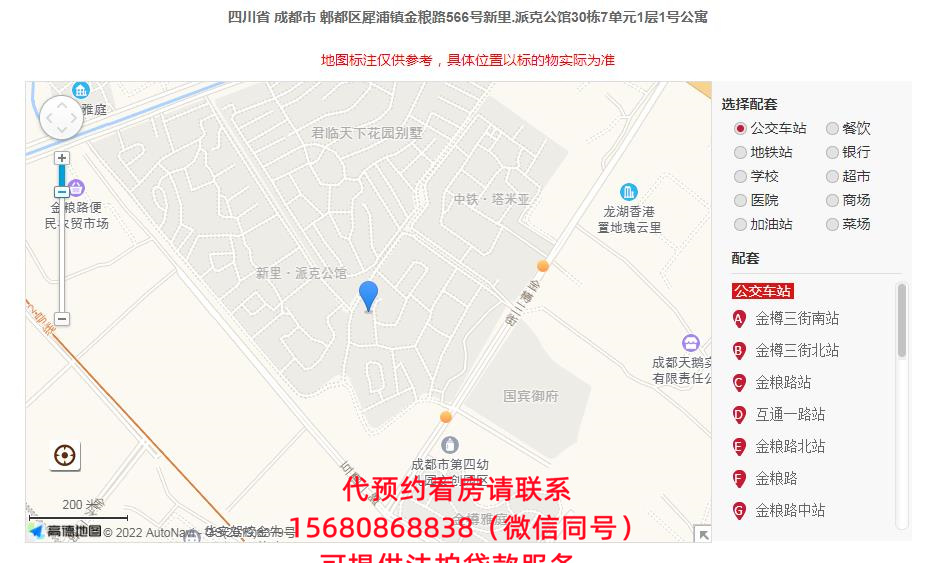The width and height of the screenshot is (929, 563).
Task: Select the 地铁站 radio option
Action: pos(741,153)
